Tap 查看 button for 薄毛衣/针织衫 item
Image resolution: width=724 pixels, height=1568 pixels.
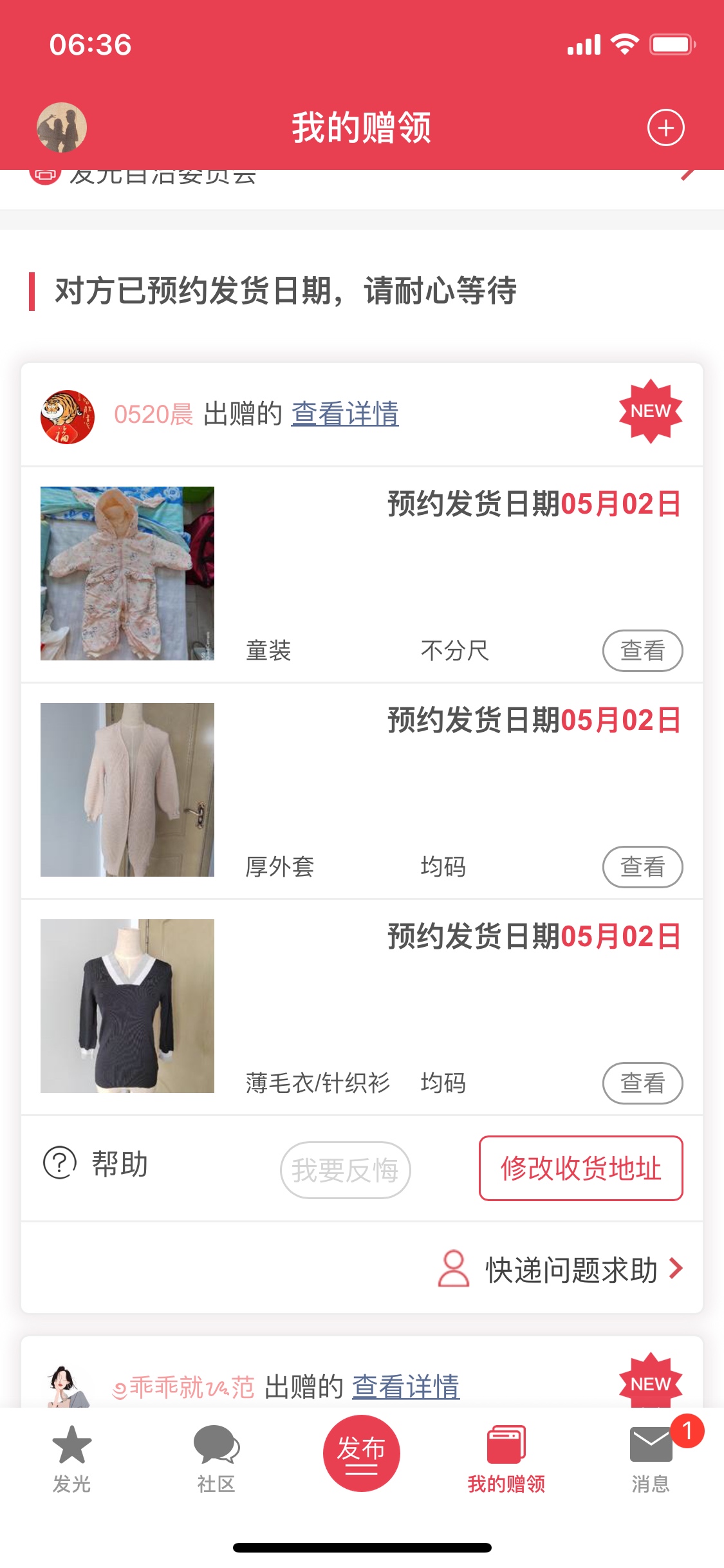tap(642, 1083)
